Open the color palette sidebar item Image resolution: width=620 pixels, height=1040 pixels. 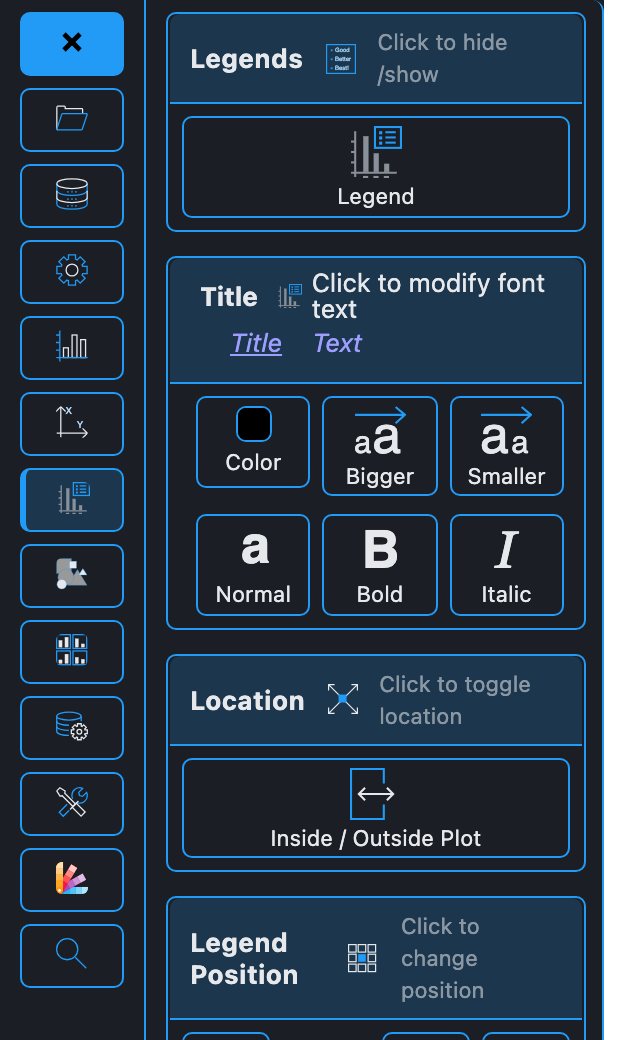pos(72,879)
